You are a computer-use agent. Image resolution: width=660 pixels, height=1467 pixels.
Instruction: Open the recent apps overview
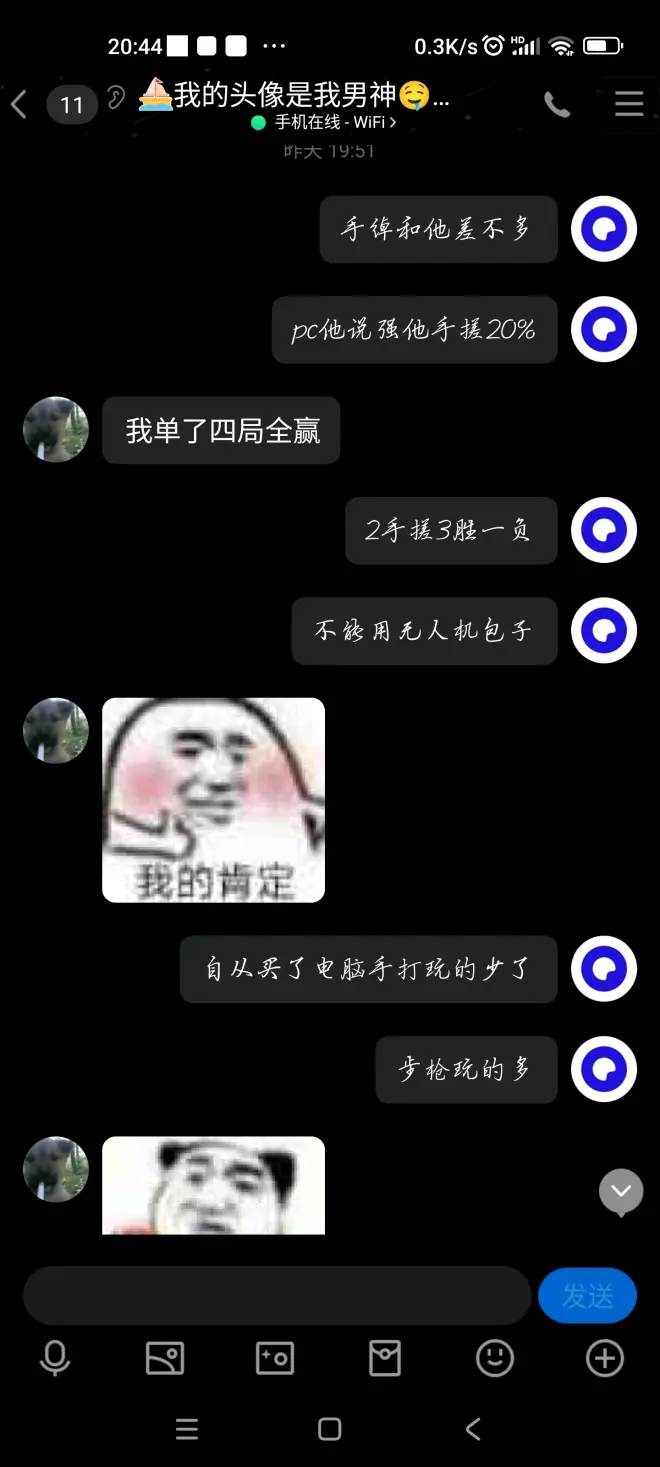point(187,1429)
